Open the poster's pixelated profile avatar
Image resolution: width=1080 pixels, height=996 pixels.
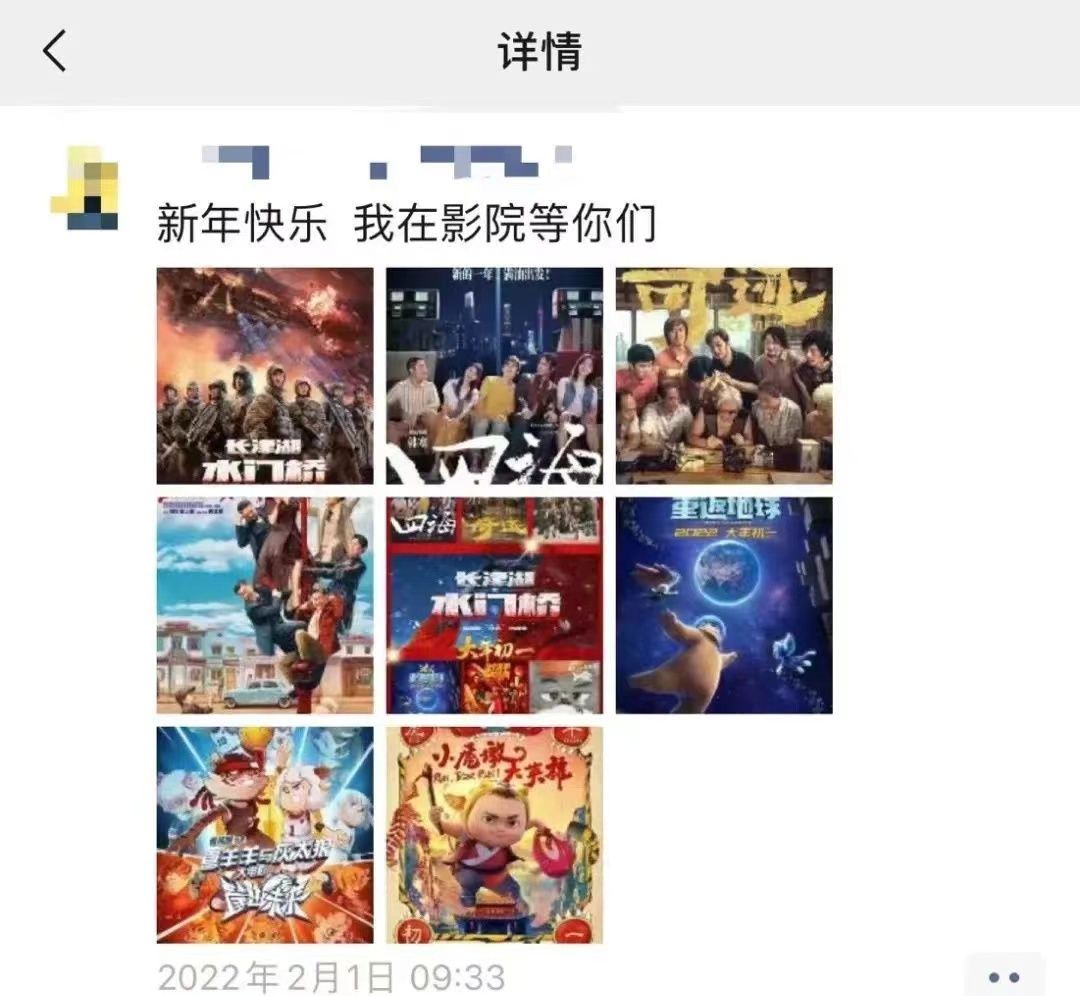click(84, 188)
